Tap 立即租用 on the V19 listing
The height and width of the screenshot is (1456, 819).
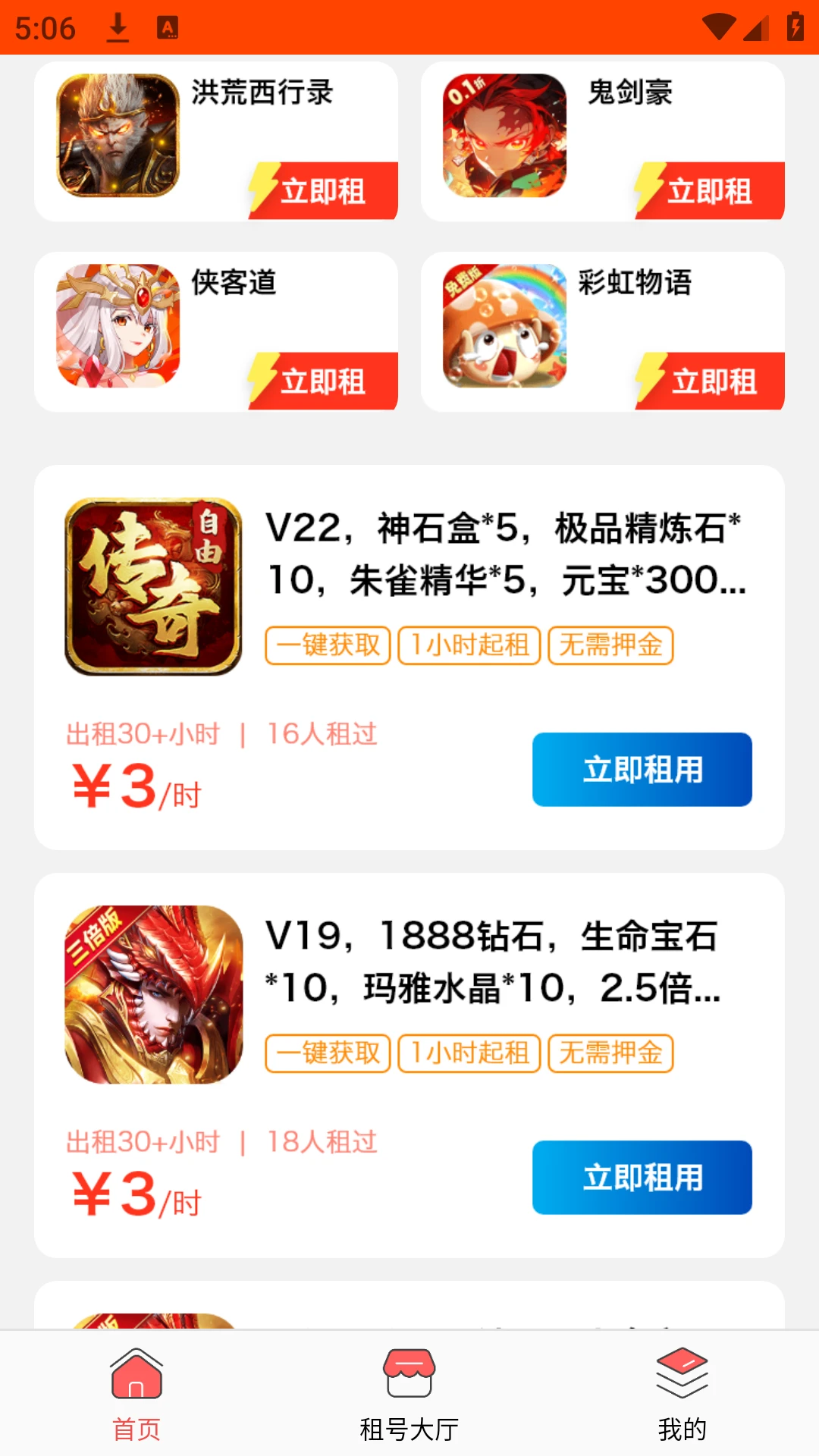[642, 1177]
